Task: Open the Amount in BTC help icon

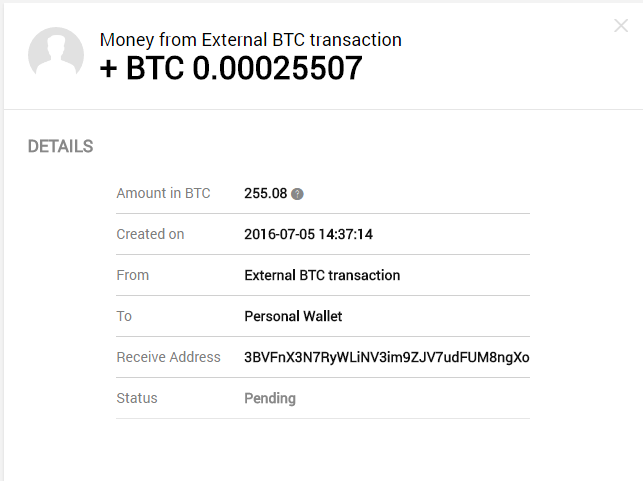Action: (297, 194)
